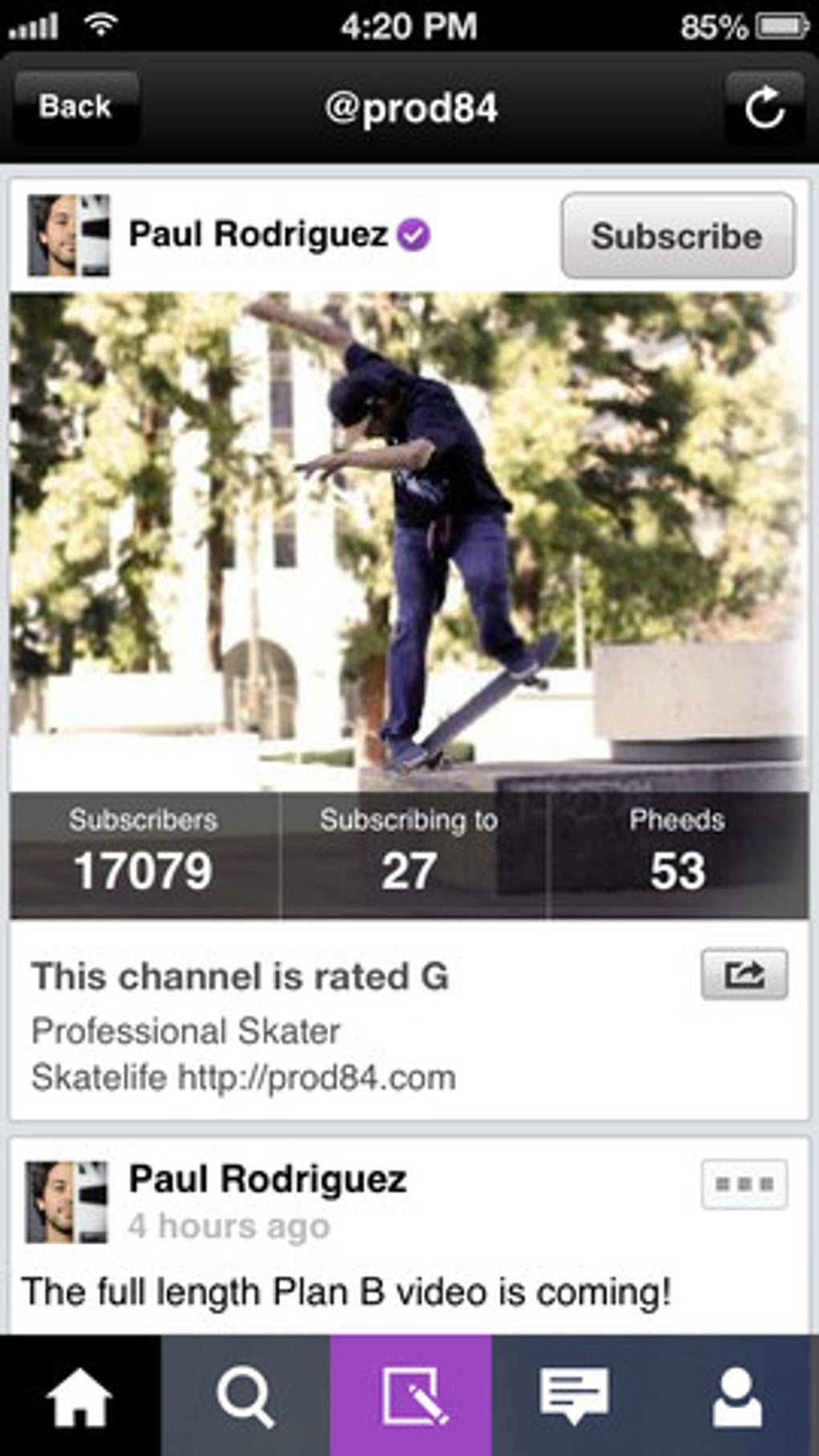Viewport: 819px width, 1456px height.
Task: View the Subscribers list
Action: coord(144,854)
